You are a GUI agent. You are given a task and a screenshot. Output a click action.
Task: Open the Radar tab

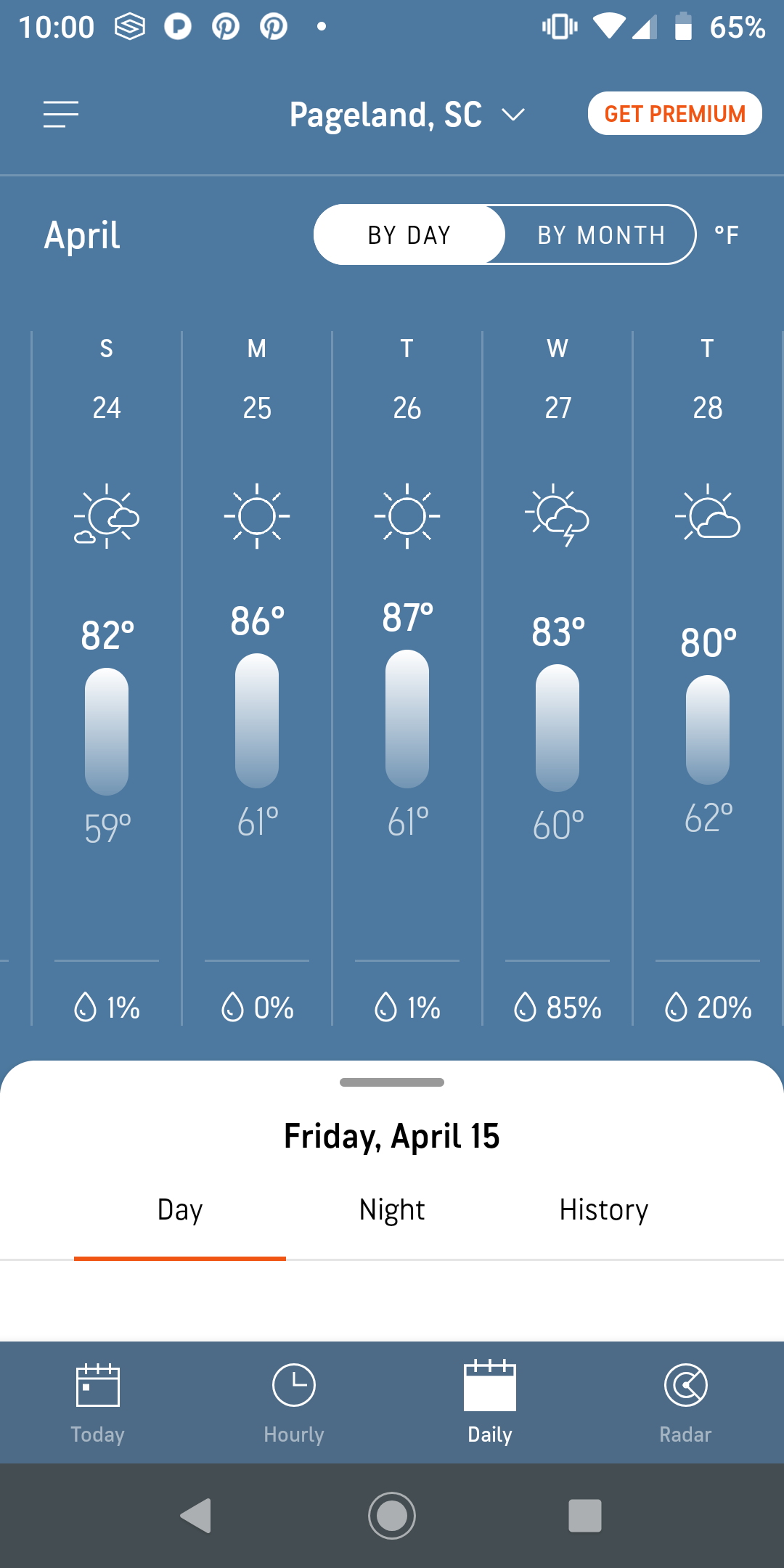click(x=686, y=1402)
